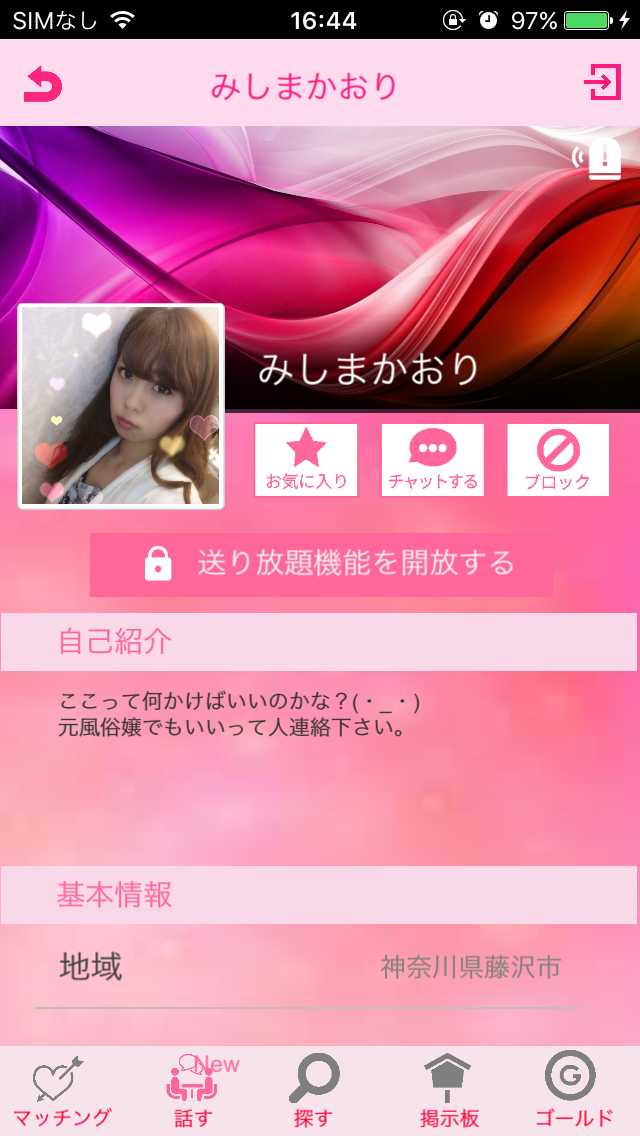Start chat with チャットする button
Screen dimensions: 640x1136
432,459
